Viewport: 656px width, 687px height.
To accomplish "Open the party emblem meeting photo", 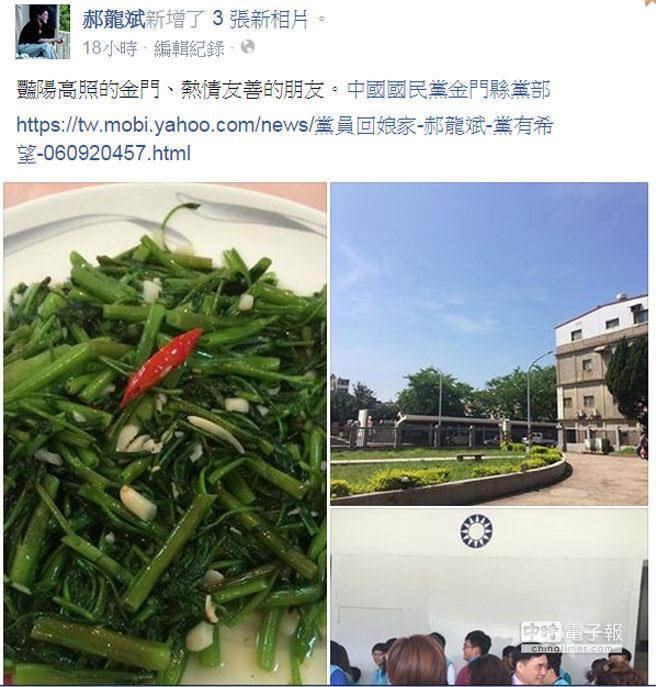I will point(488,597).
